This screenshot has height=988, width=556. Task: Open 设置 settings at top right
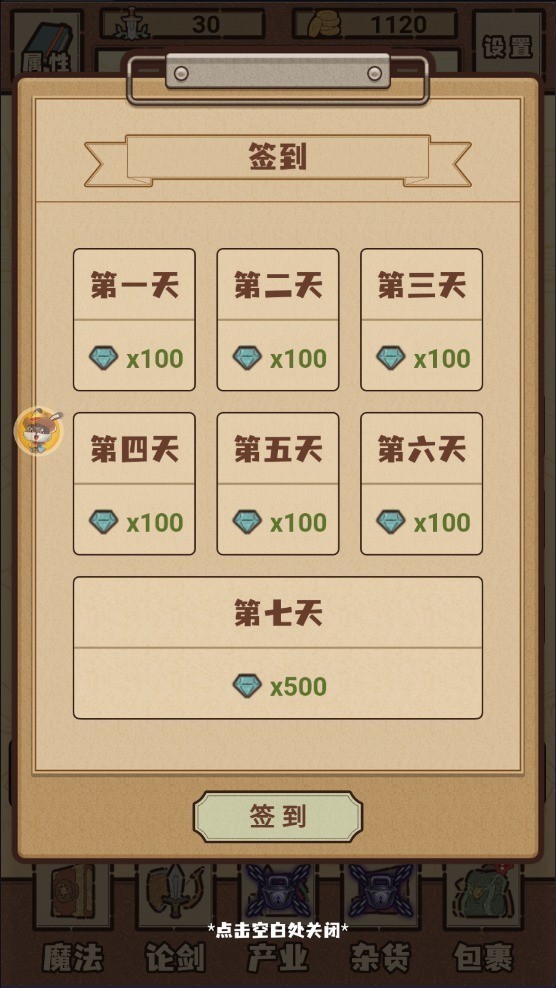tap(508, 46)
